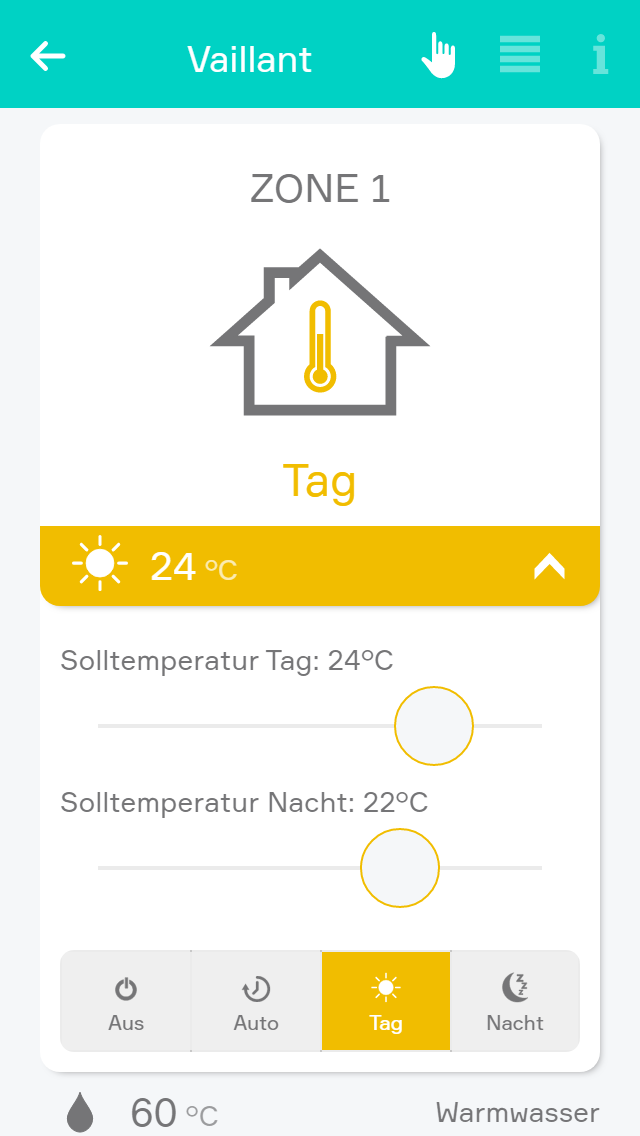Open the Warmwasser 60 °C row
640x1136 pixels.
(320, 1112)
